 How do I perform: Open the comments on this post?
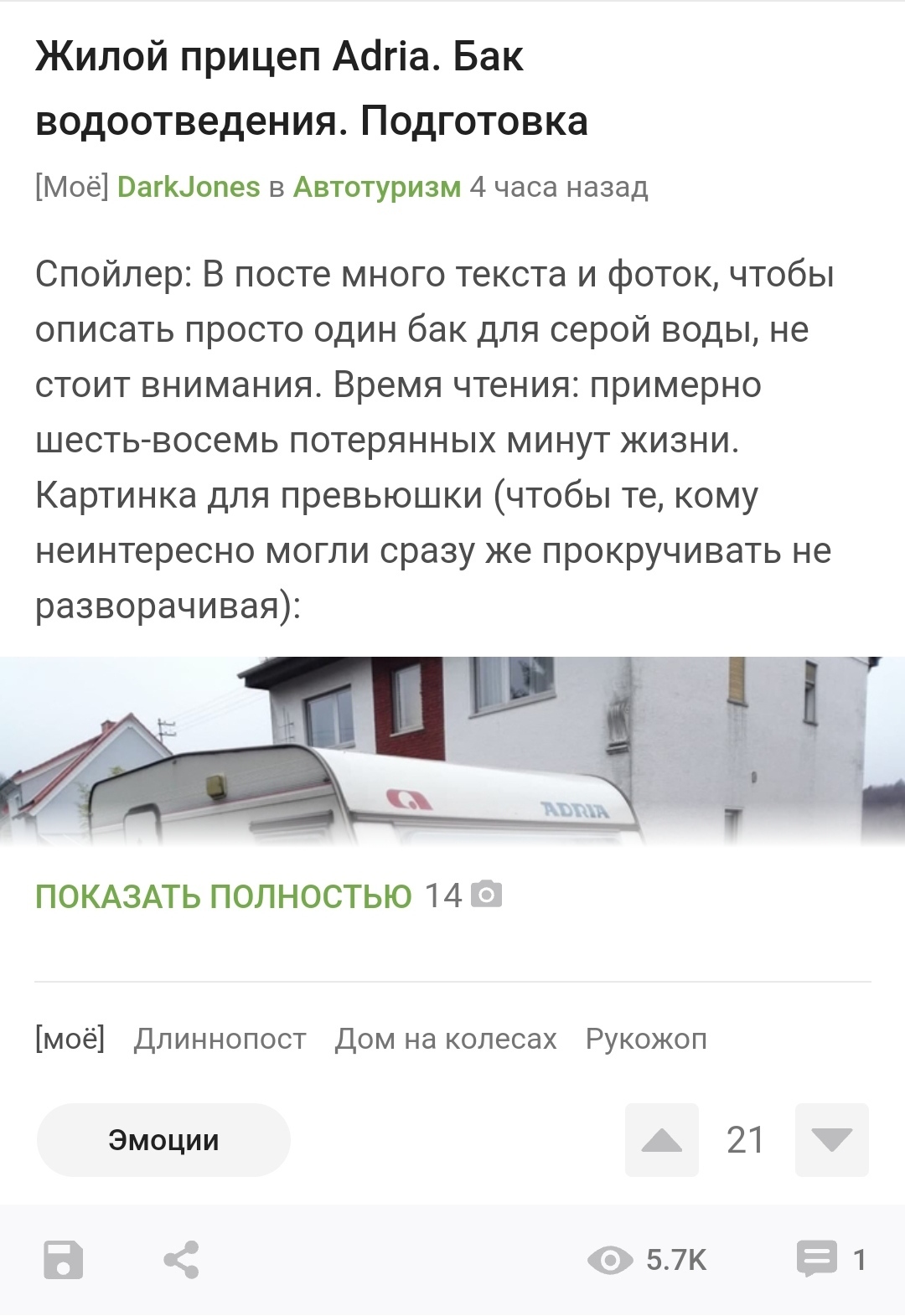click(830, 1259)
